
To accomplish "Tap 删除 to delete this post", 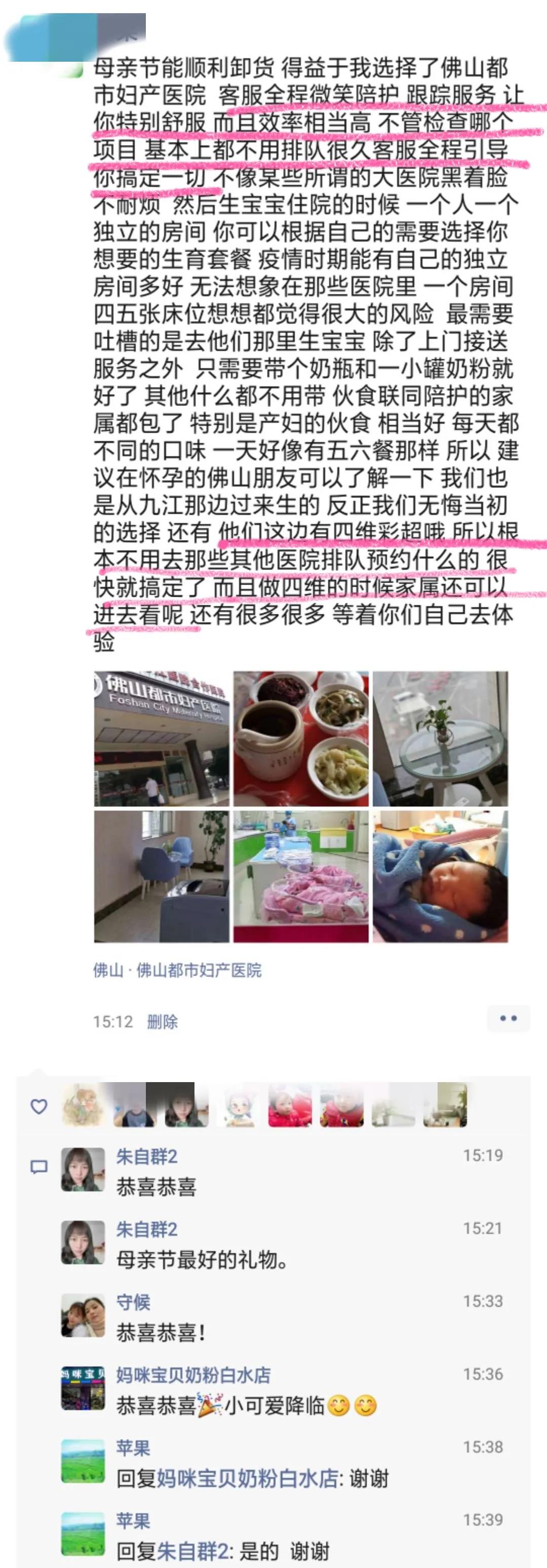I will point(162,1021).
